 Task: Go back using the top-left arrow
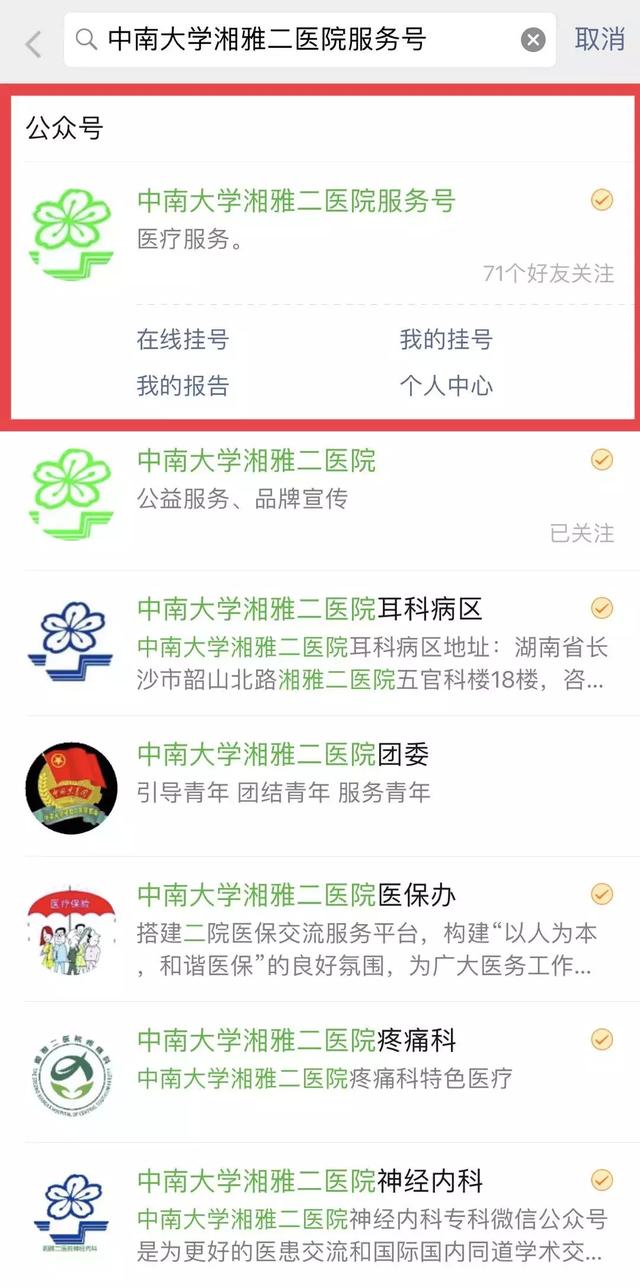pyautogui.click(x=33, y=42)
